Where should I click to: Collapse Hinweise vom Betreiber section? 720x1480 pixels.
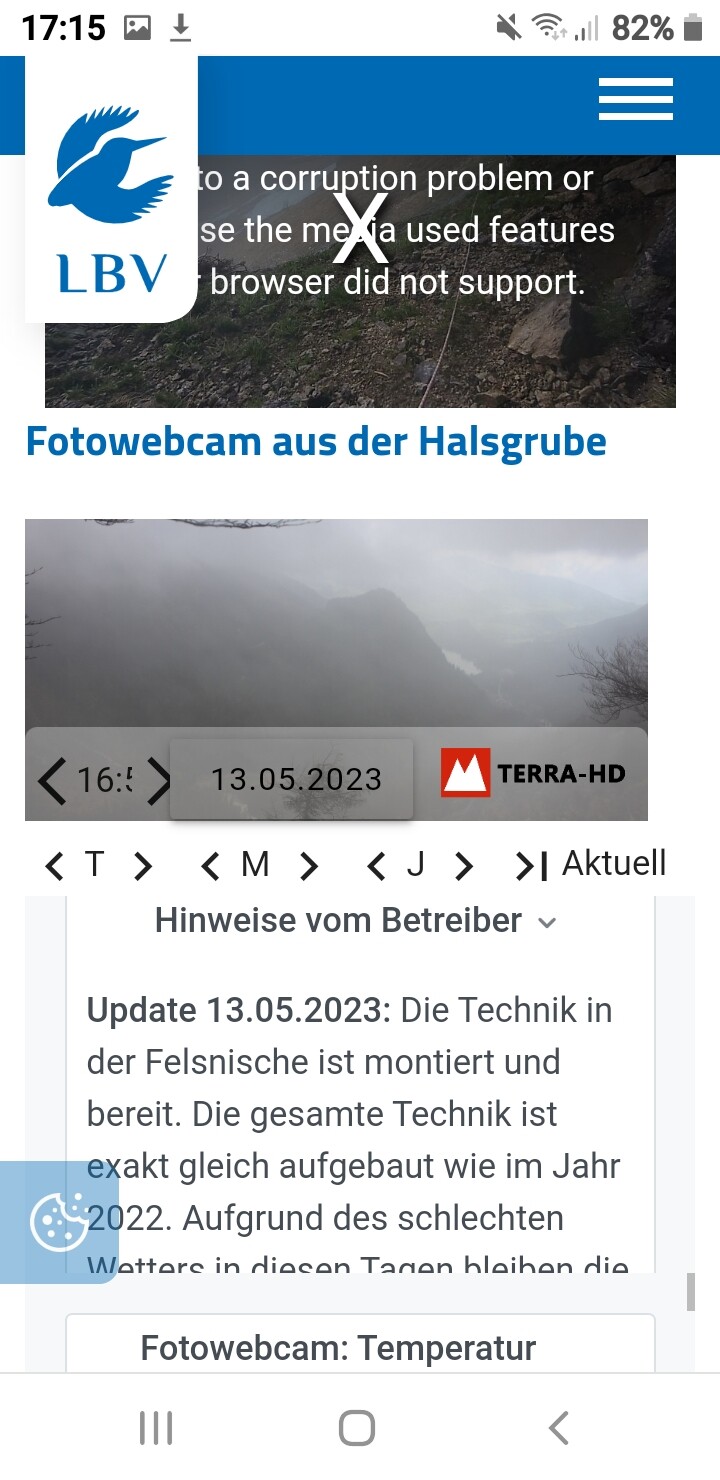coord(355,920)
